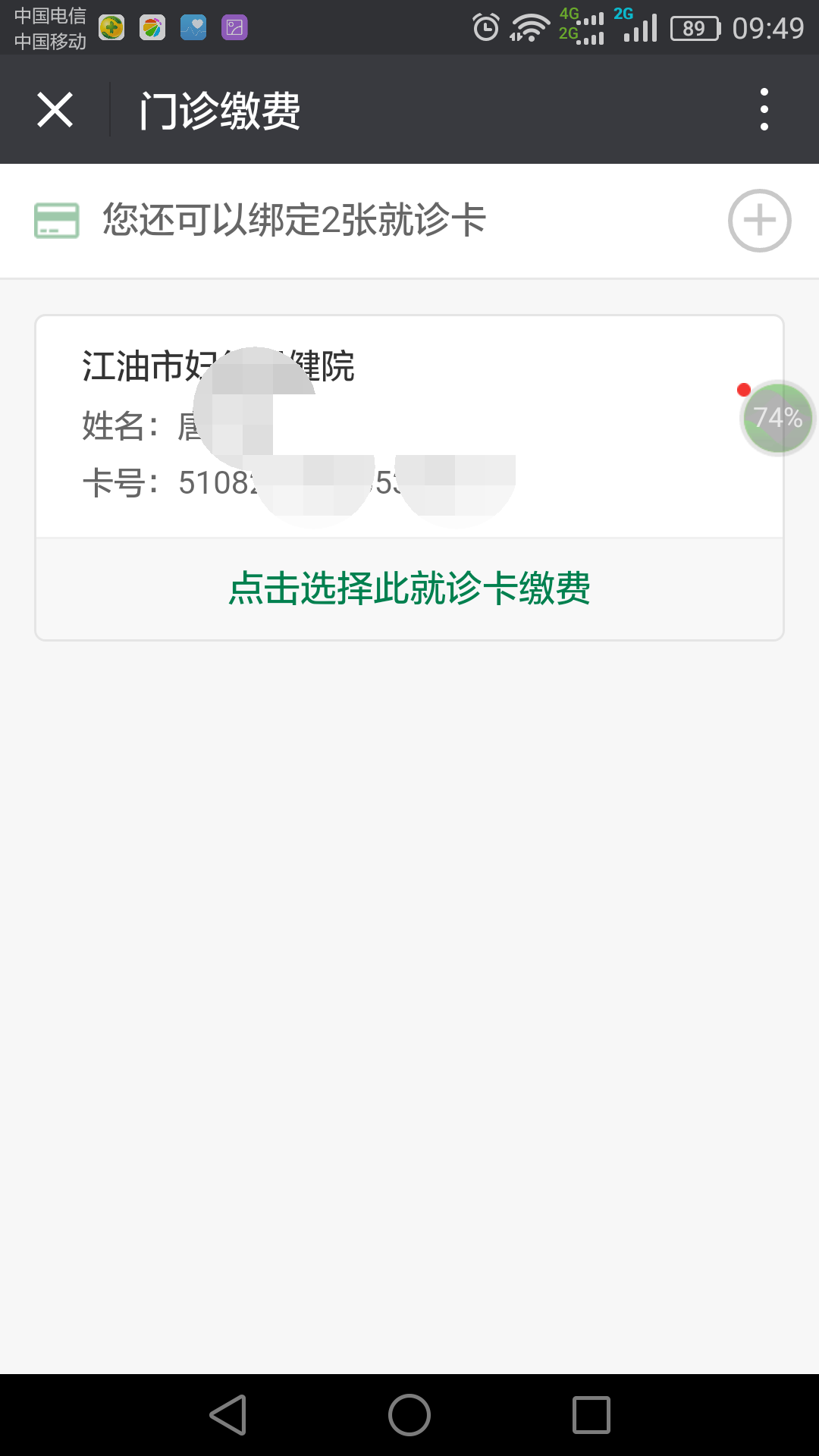Viewport: 819px width, 1456px height.
Task: Open the three-dot overflow menu
Action: click(764, 109)
